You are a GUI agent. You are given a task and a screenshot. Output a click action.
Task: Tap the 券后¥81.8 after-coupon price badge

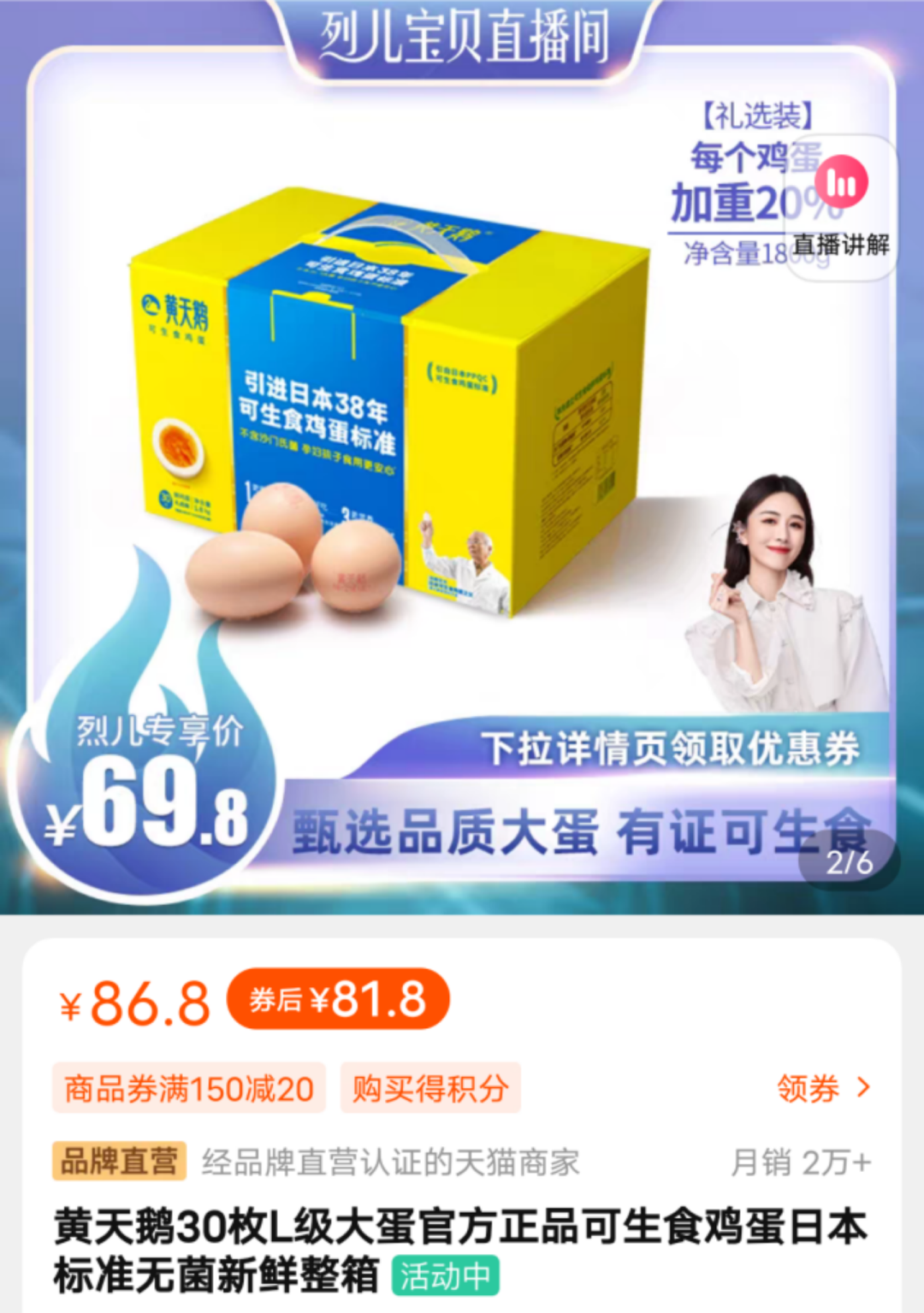338,999
